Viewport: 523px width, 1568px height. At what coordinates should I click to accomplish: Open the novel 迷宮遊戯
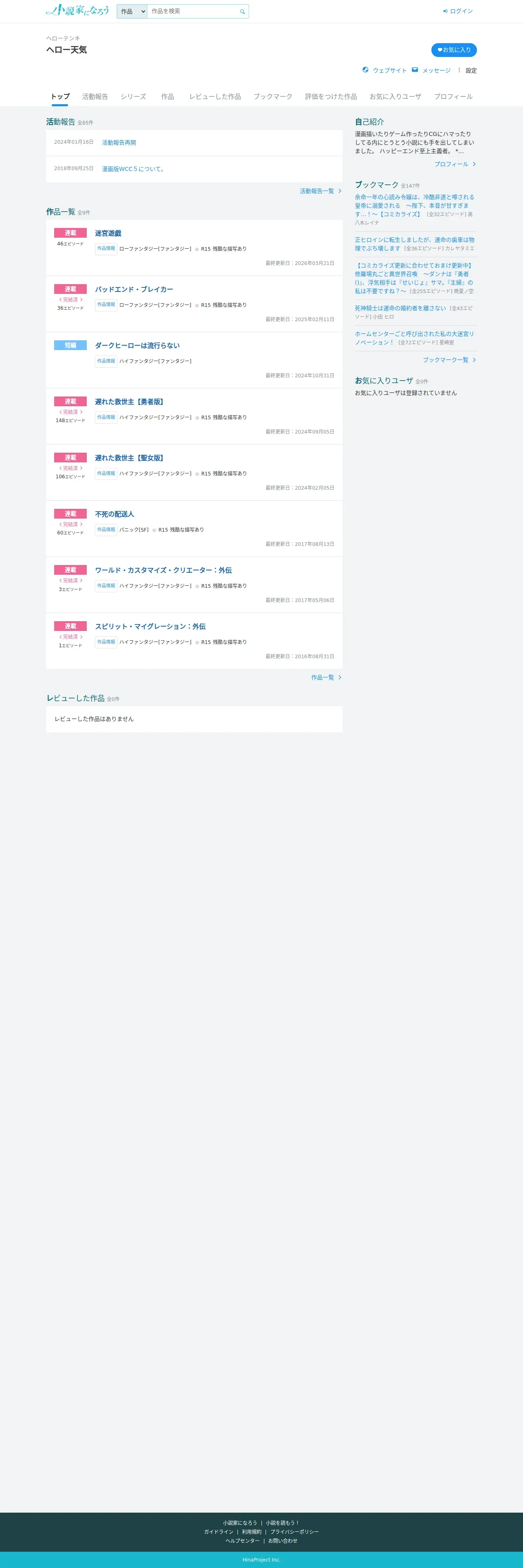[x=108, y=233]
